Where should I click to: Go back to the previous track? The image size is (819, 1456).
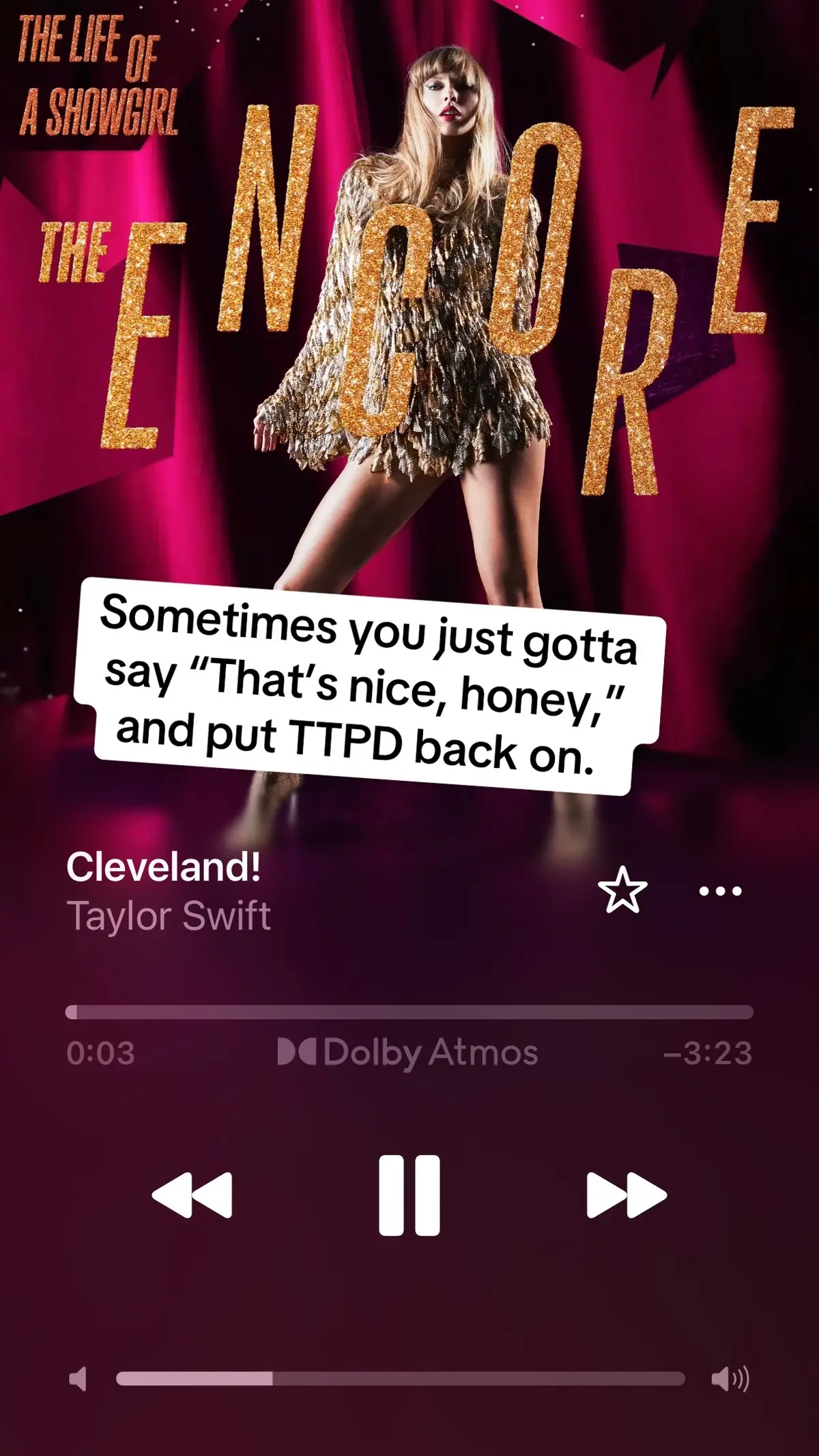click(x=192, y=1195)
